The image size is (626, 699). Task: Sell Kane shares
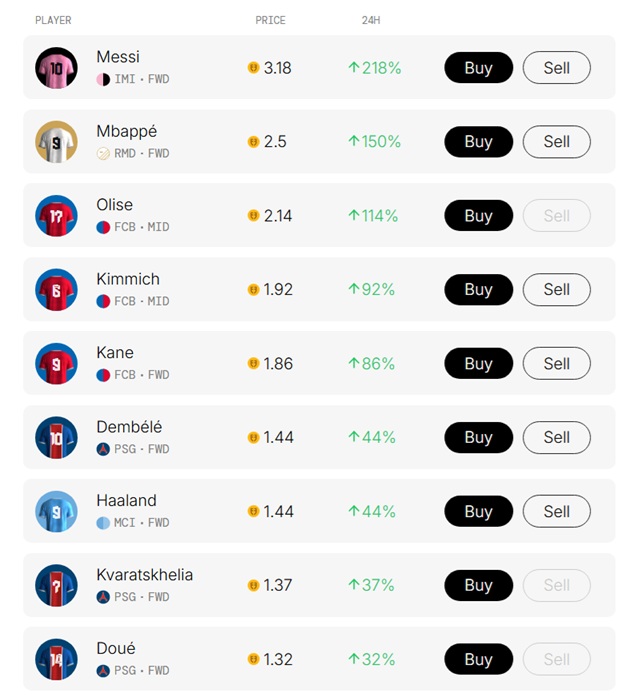pyautogui.click(x=556, y=364)
